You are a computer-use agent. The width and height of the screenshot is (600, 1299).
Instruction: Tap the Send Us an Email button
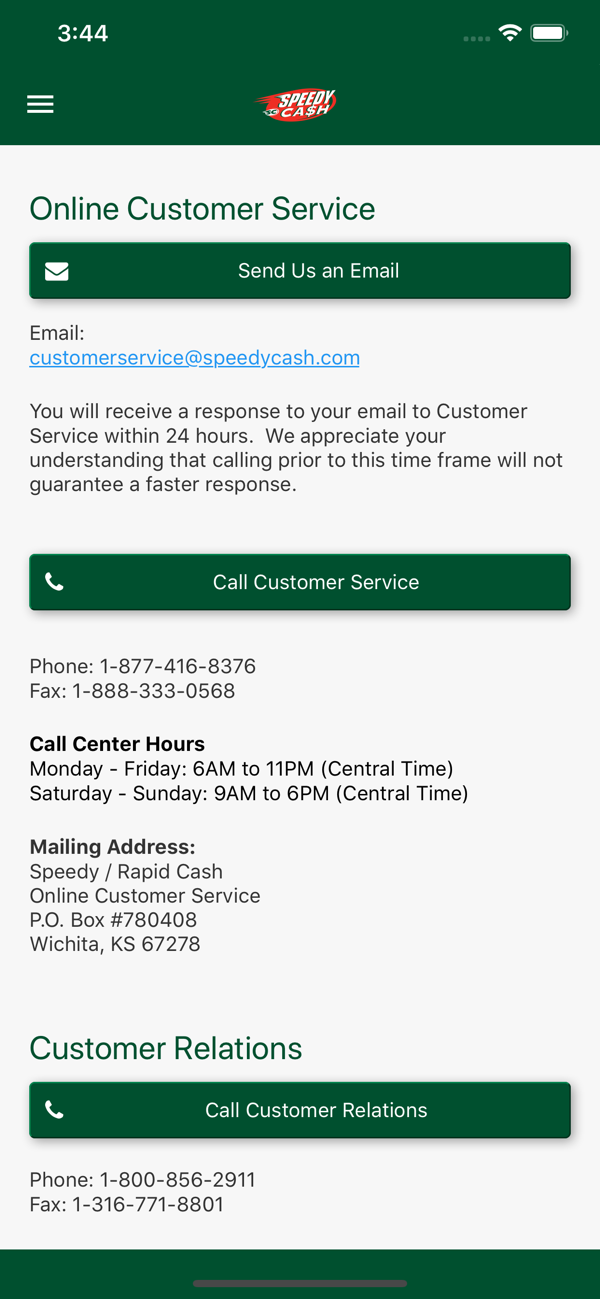click(300, 270)
